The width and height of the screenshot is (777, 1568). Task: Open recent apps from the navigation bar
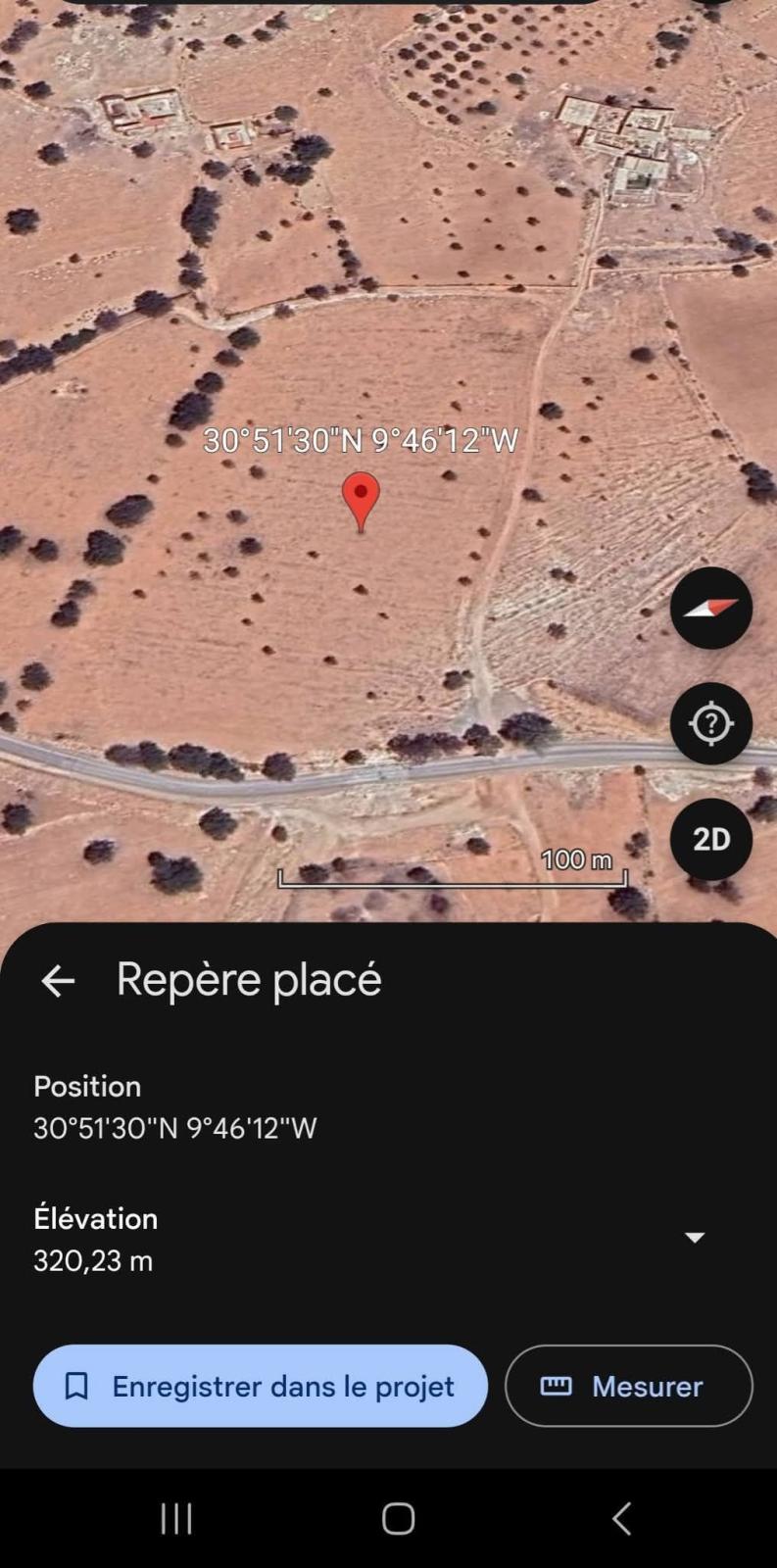point(176,1518)
